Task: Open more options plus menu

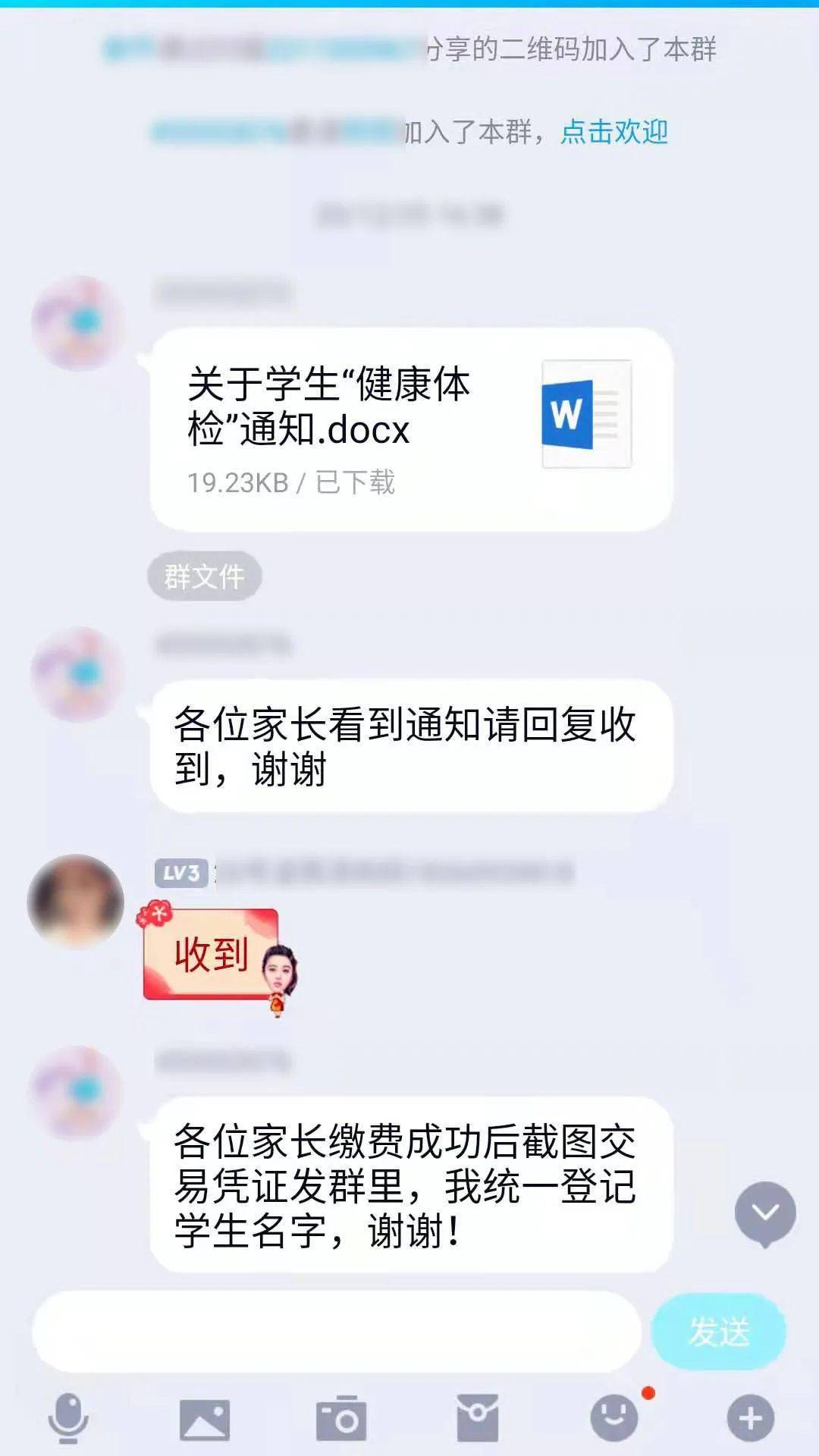Action: (x=750, y=1418)
